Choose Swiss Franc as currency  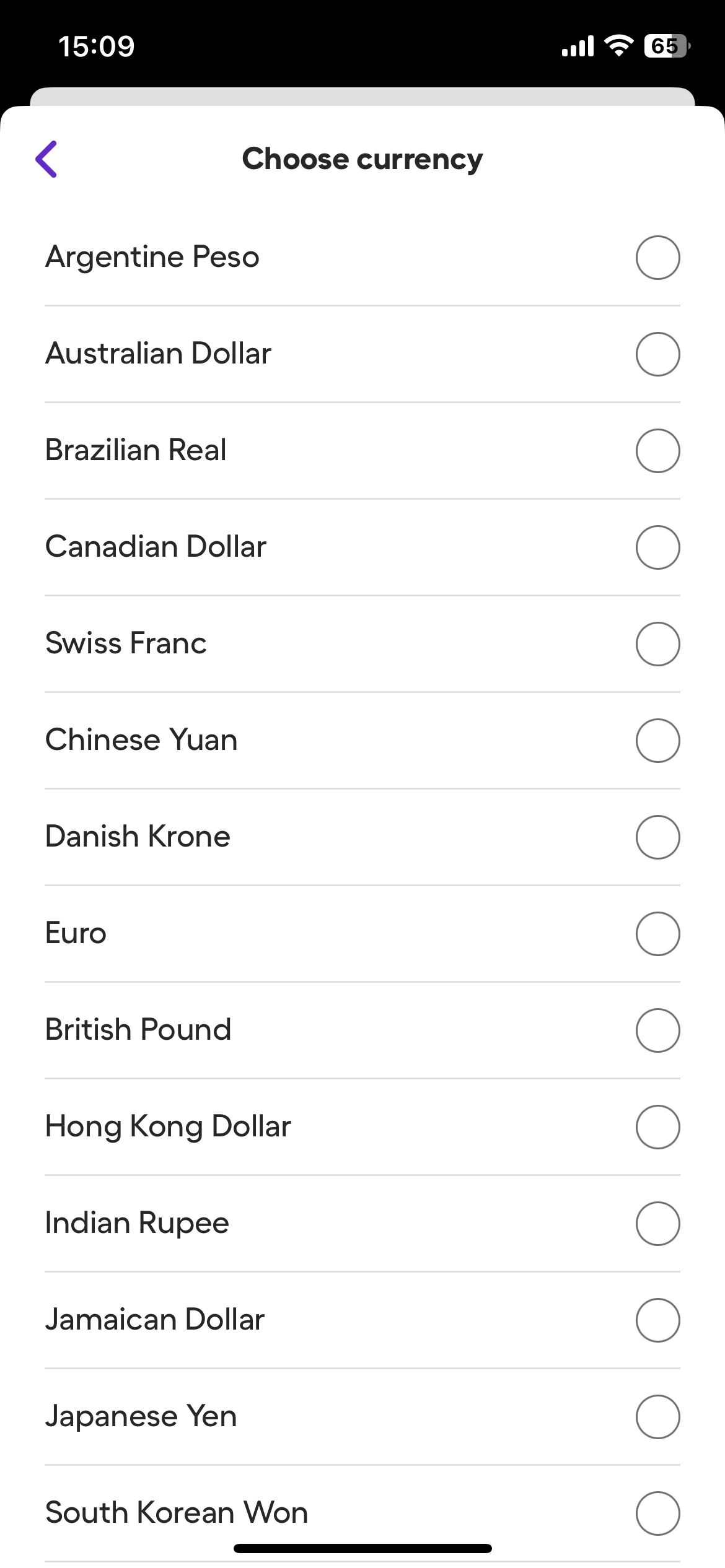[x=657, y=644]
